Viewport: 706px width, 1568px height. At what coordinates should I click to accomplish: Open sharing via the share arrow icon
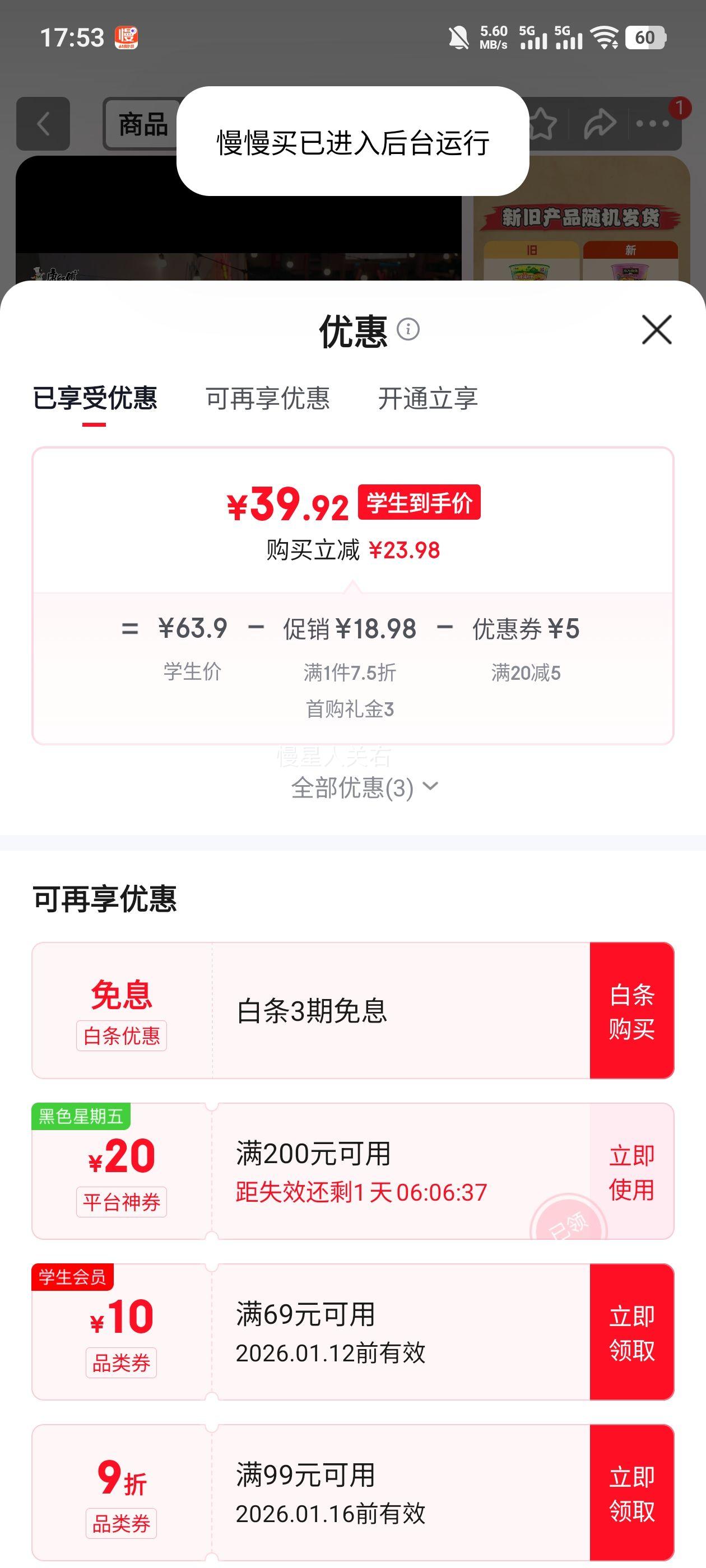(x=598, y=124)
